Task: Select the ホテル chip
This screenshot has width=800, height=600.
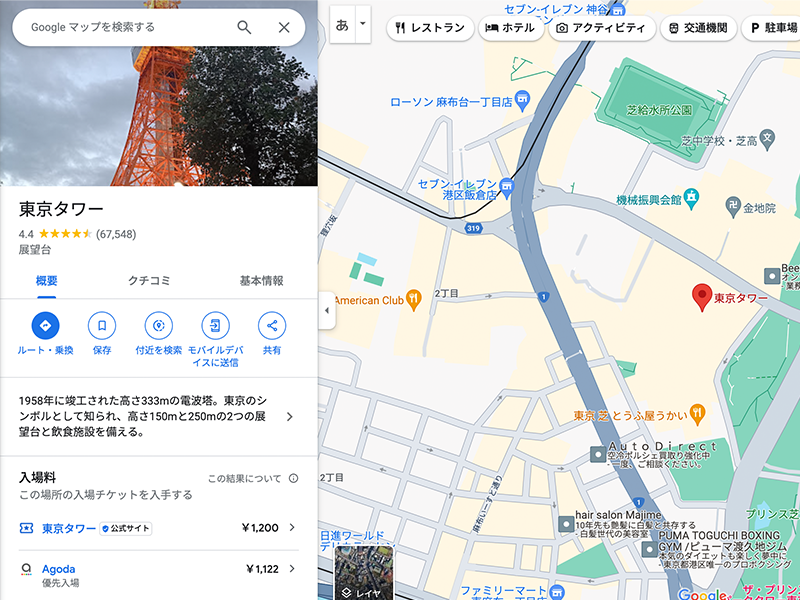Action: click(511, 28)
